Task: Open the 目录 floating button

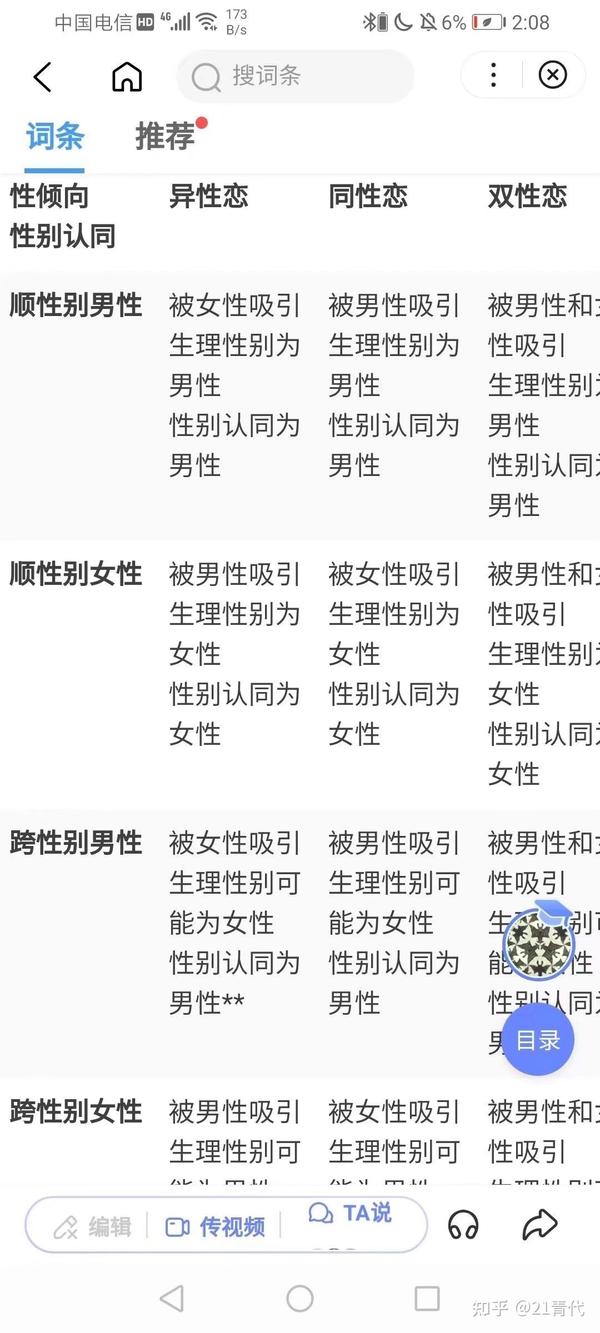Action: pos(538,1040)
